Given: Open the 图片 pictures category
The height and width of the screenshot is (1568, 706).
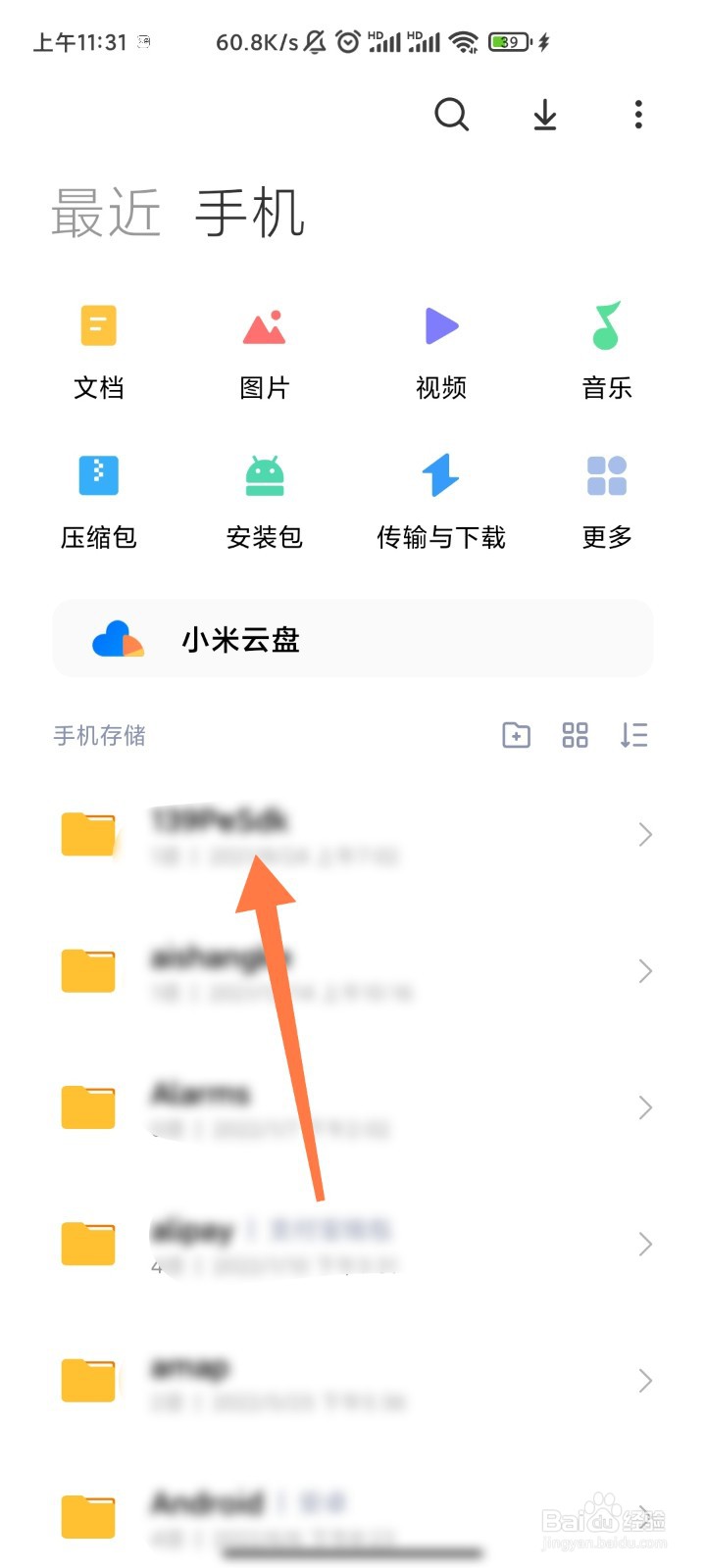Looking at the screenshot, I should tap(265, 348).
